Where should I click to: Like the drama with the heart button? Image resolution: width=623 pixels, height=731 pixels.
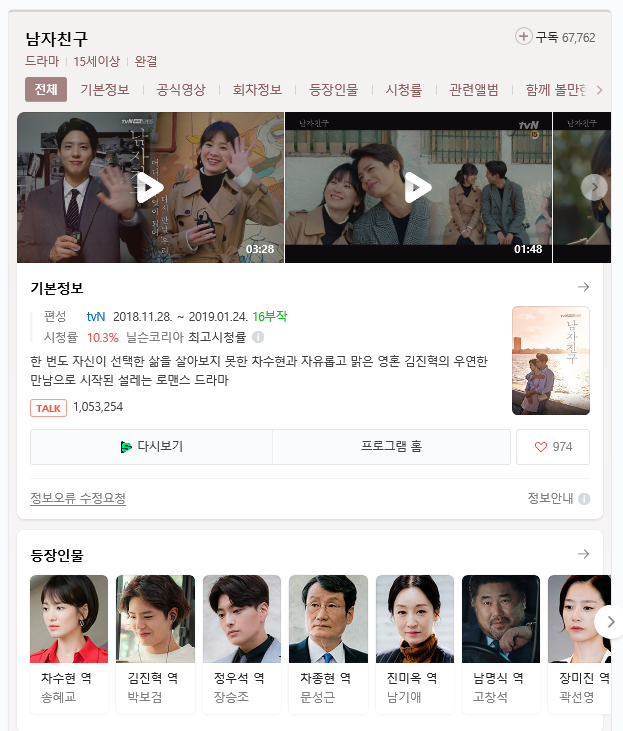(x=553, y=447)
